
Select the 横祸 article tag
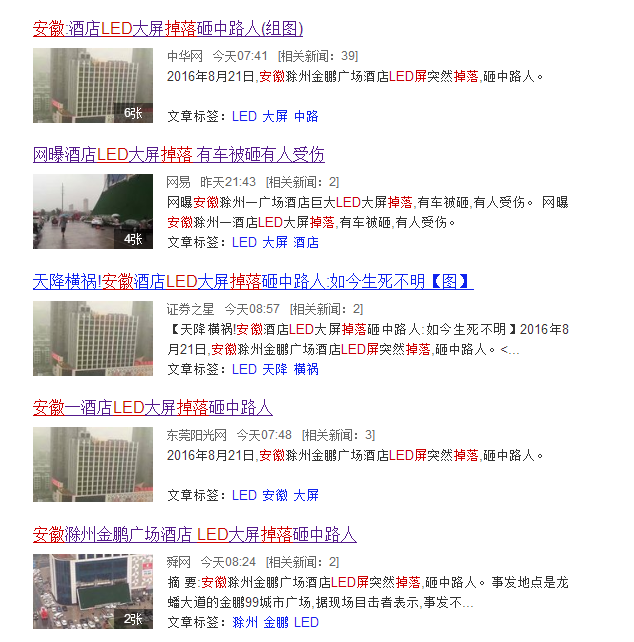coord(306,369)
